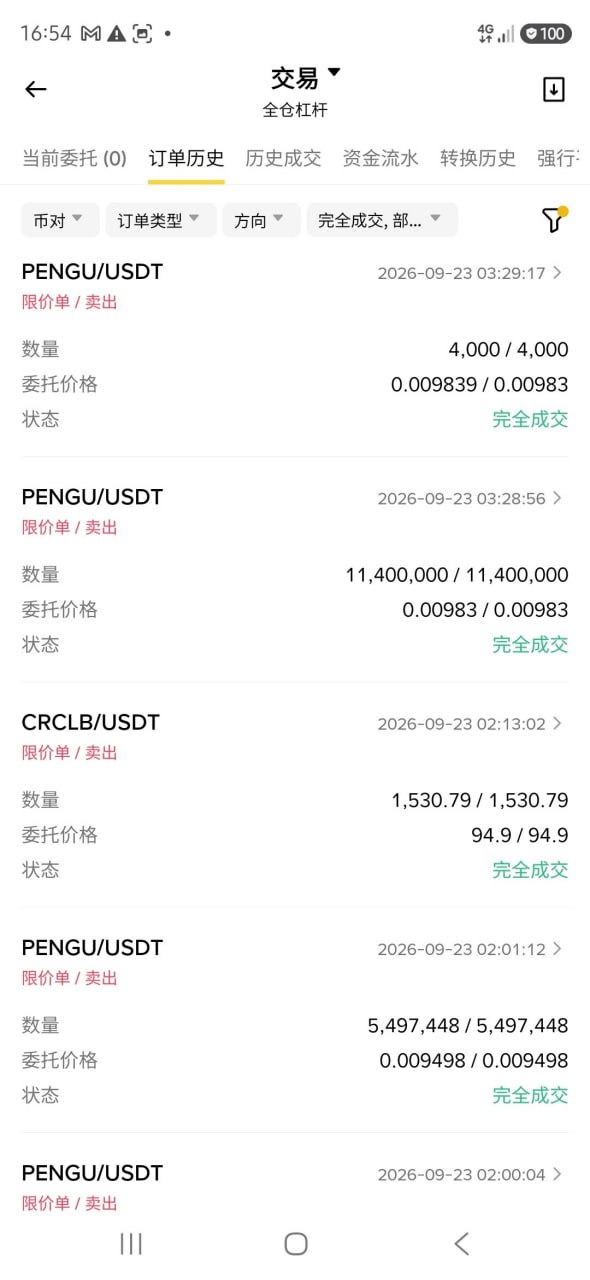Expand the 方向 filter dropdown

[261, 220]
